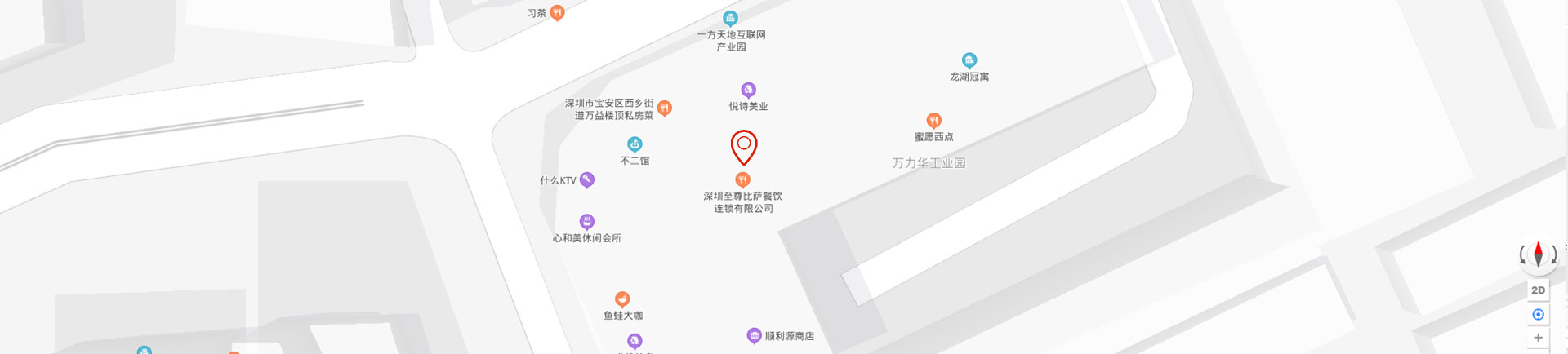Open the 鱼蛙大咖 restaurant marker
Screen dimensions: 1568x354
pyautogui.click(x=622, y=299)
